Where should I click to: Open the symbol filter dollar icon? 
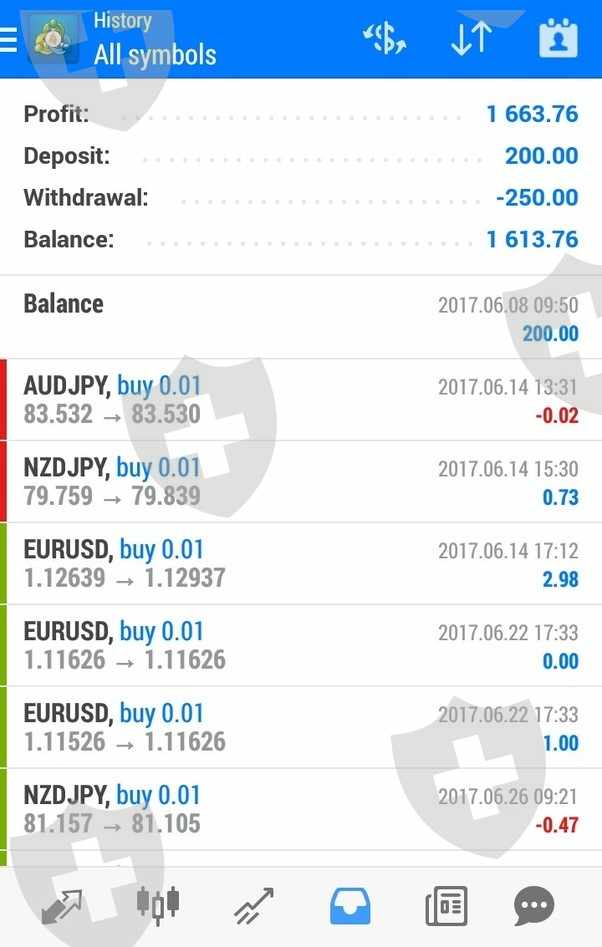pyautogui.click(x=384, y=39)
